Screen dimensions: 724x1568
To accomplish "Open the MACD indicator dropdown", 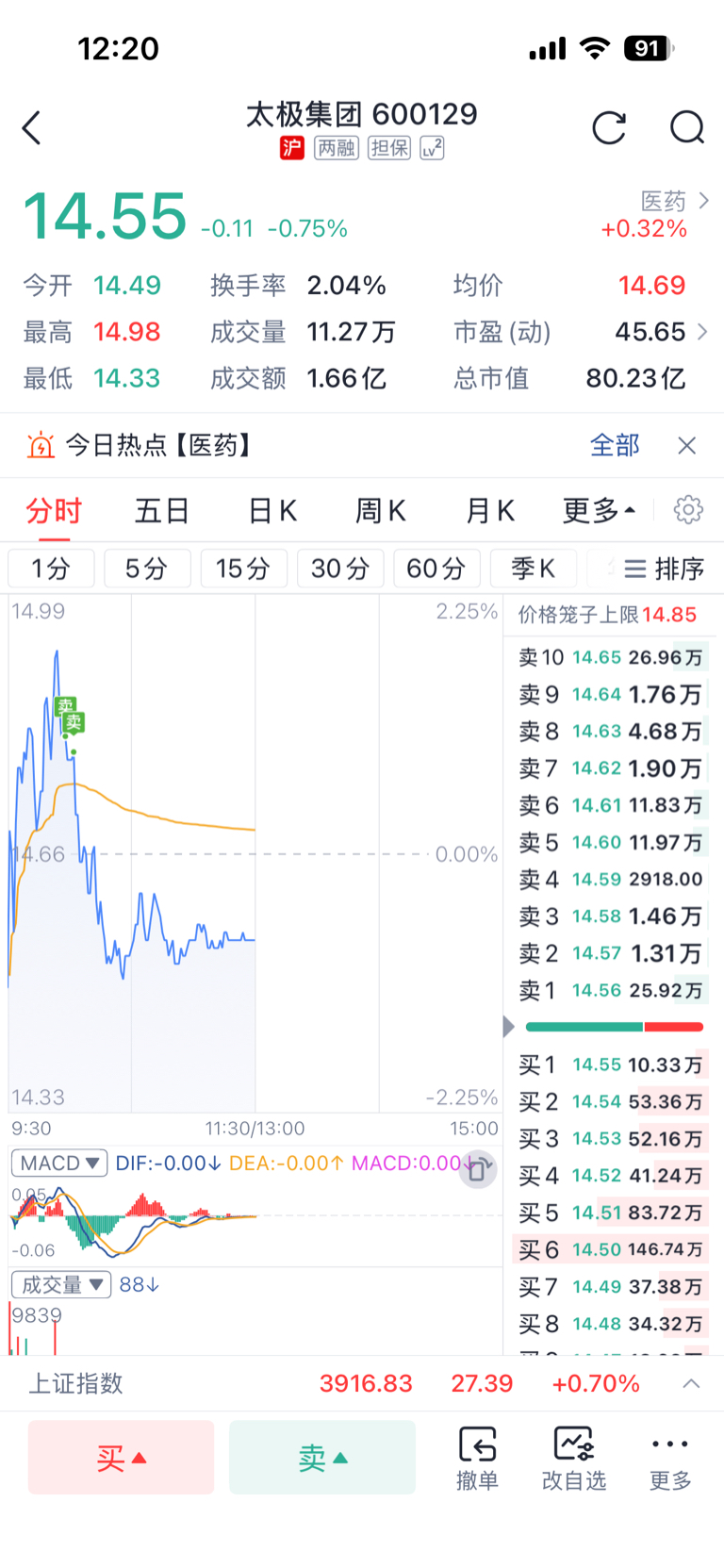I will tap(59, 1164).
